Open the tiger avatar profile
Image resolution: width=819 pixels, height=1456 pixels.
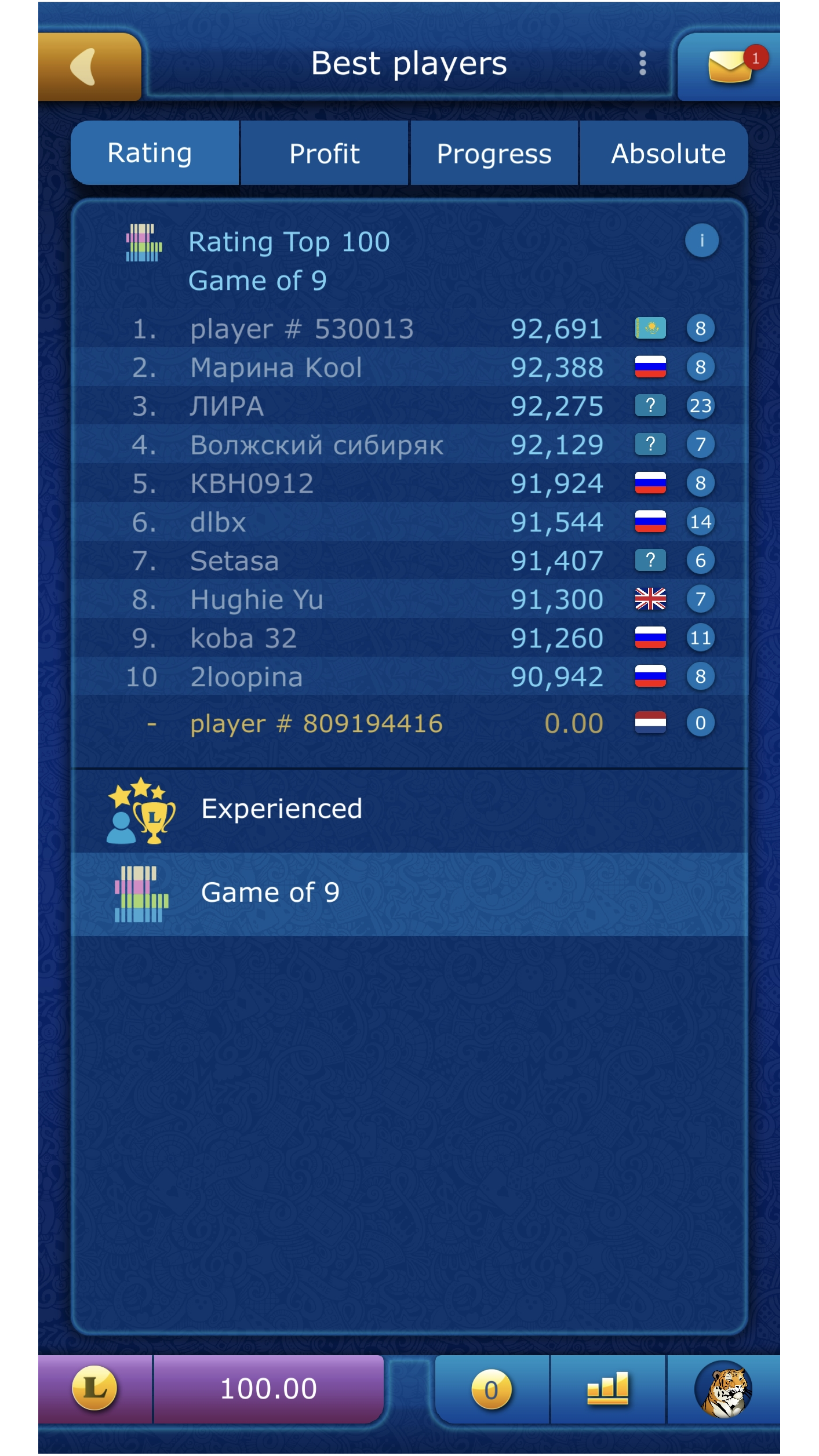coord(723,1389)
